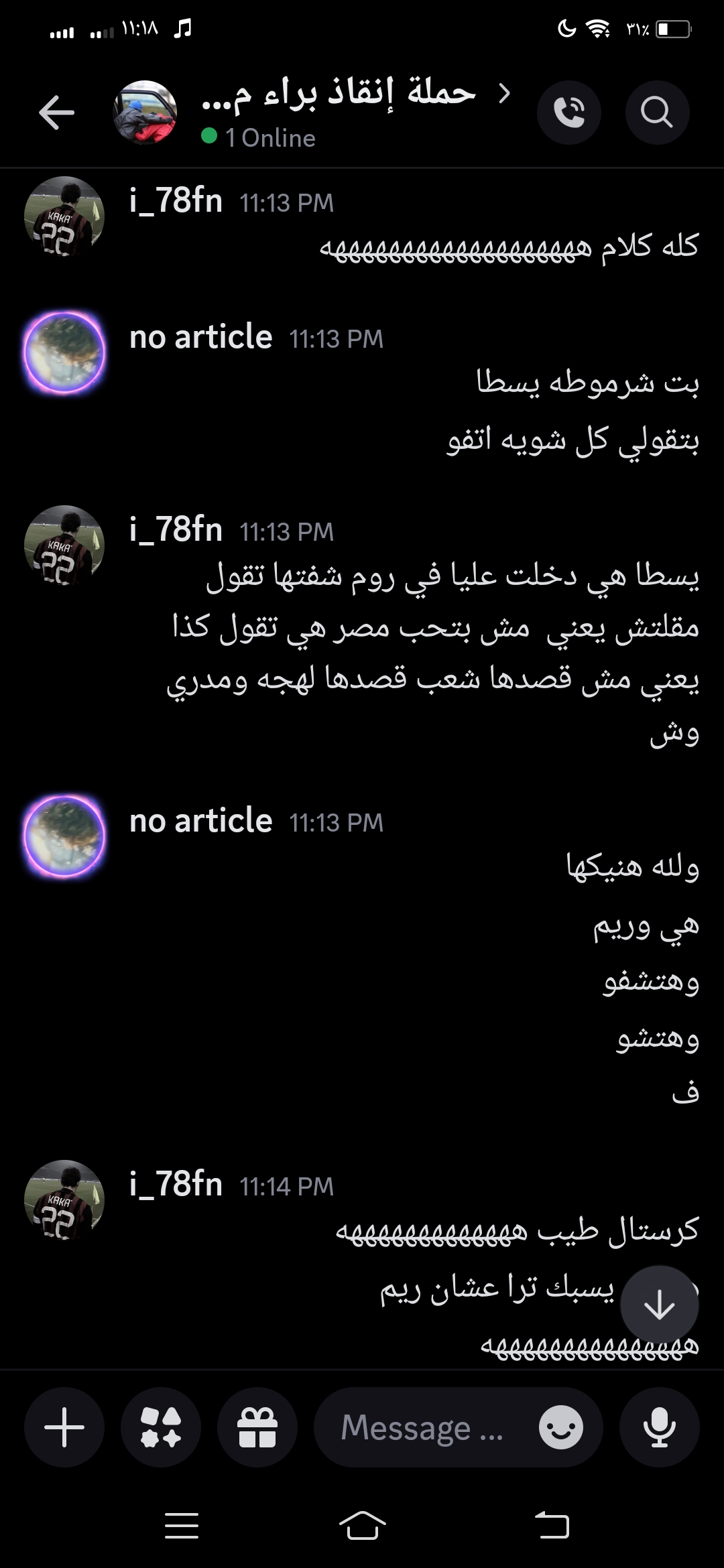Go to the system home screen
724x1568 pixels.
click(x=362, y=1526)
